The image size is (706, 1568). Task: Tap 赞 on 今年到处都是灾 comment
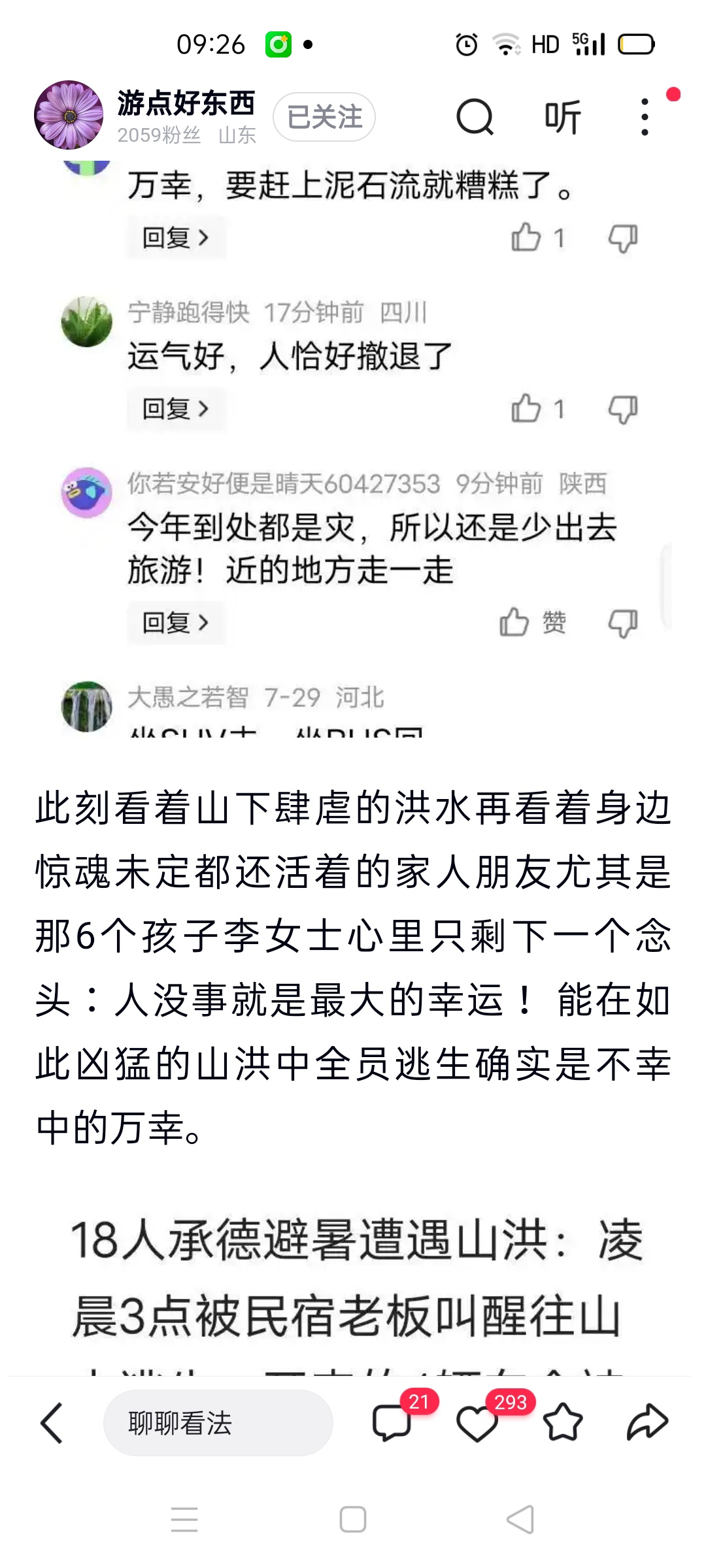pos(532,623)
